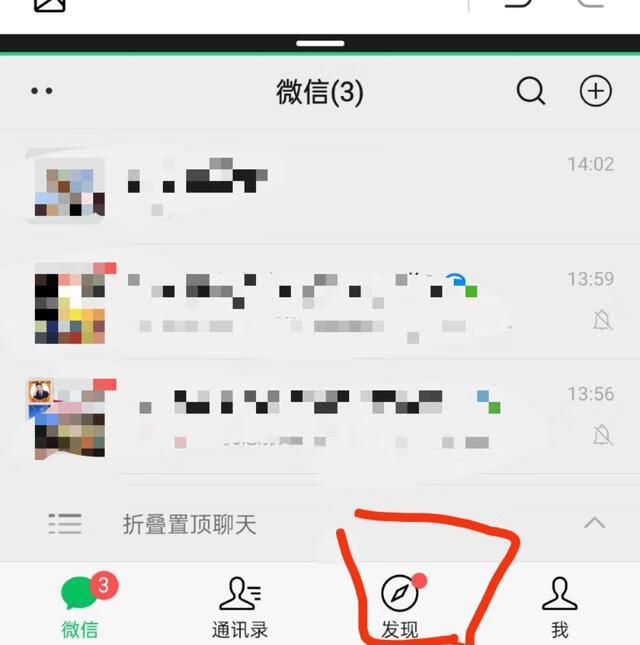
Task: Open the two-dot icon at top left
Action: 42,92
